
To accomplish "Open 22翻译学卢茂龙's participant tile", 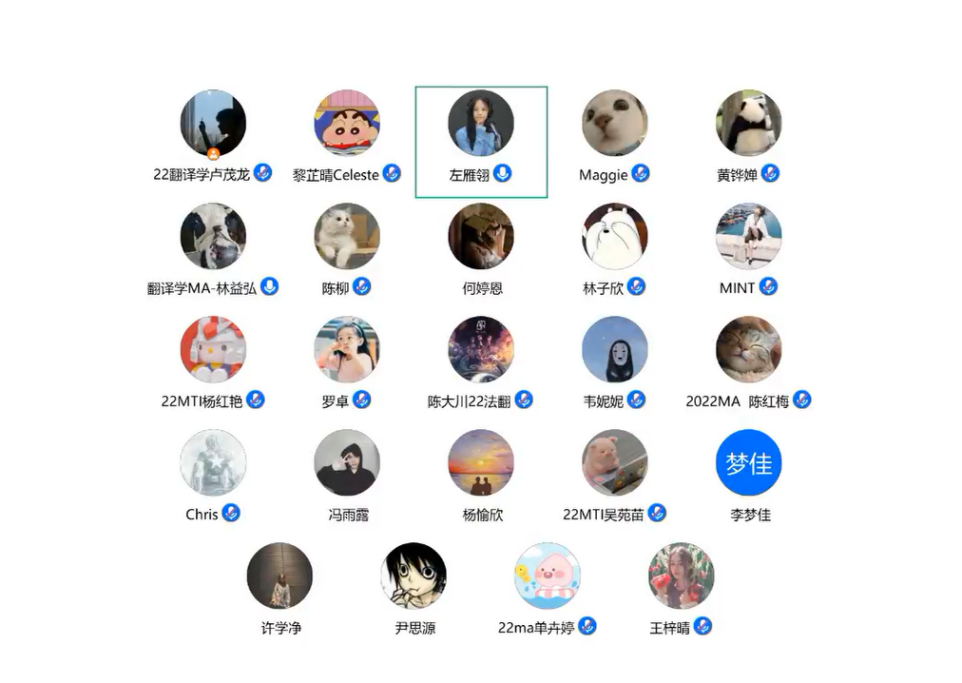I will click(213, 124).
